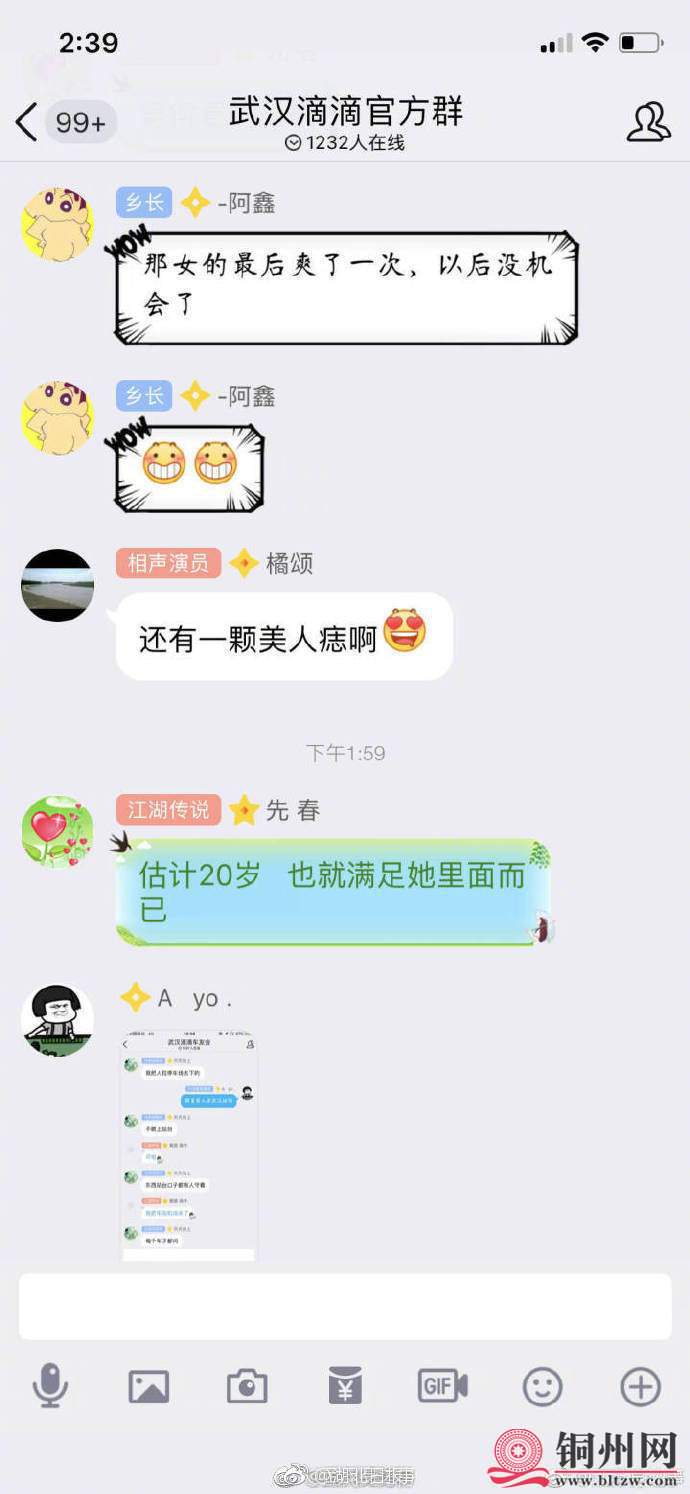View 先春's avatar profile
The image size is (690, 1494).
point(58,831)
